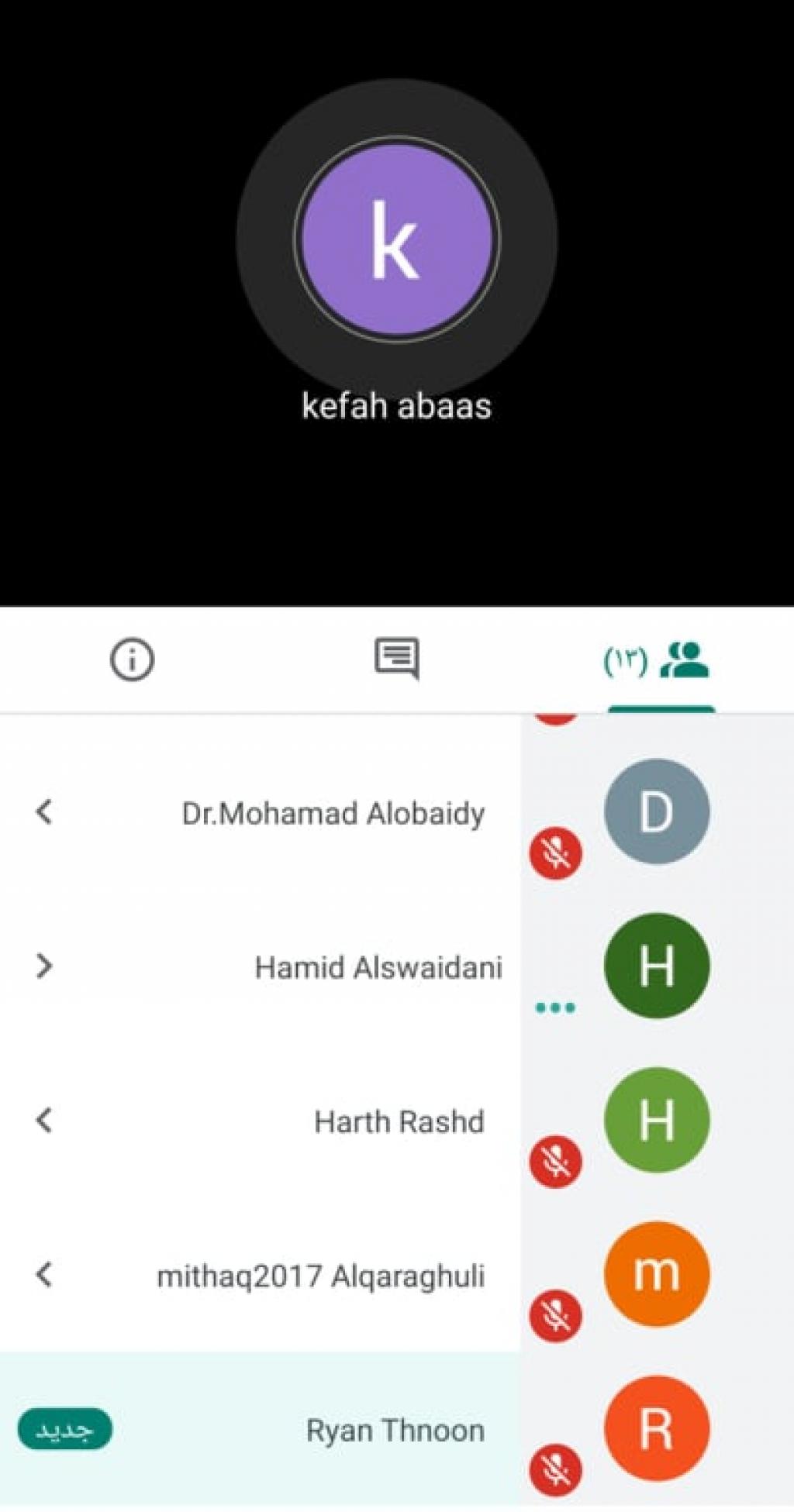Switch to the meeting info tab

pos(132,660)
